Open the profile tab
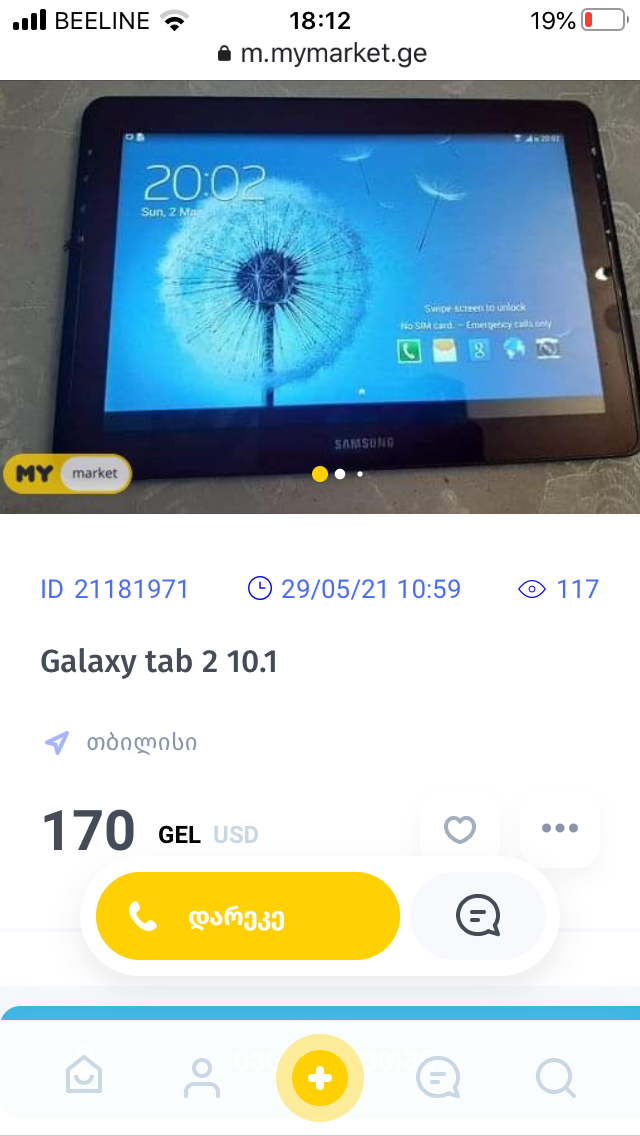The height and width of the screenshot is (1136, 640). point(202,1078)
